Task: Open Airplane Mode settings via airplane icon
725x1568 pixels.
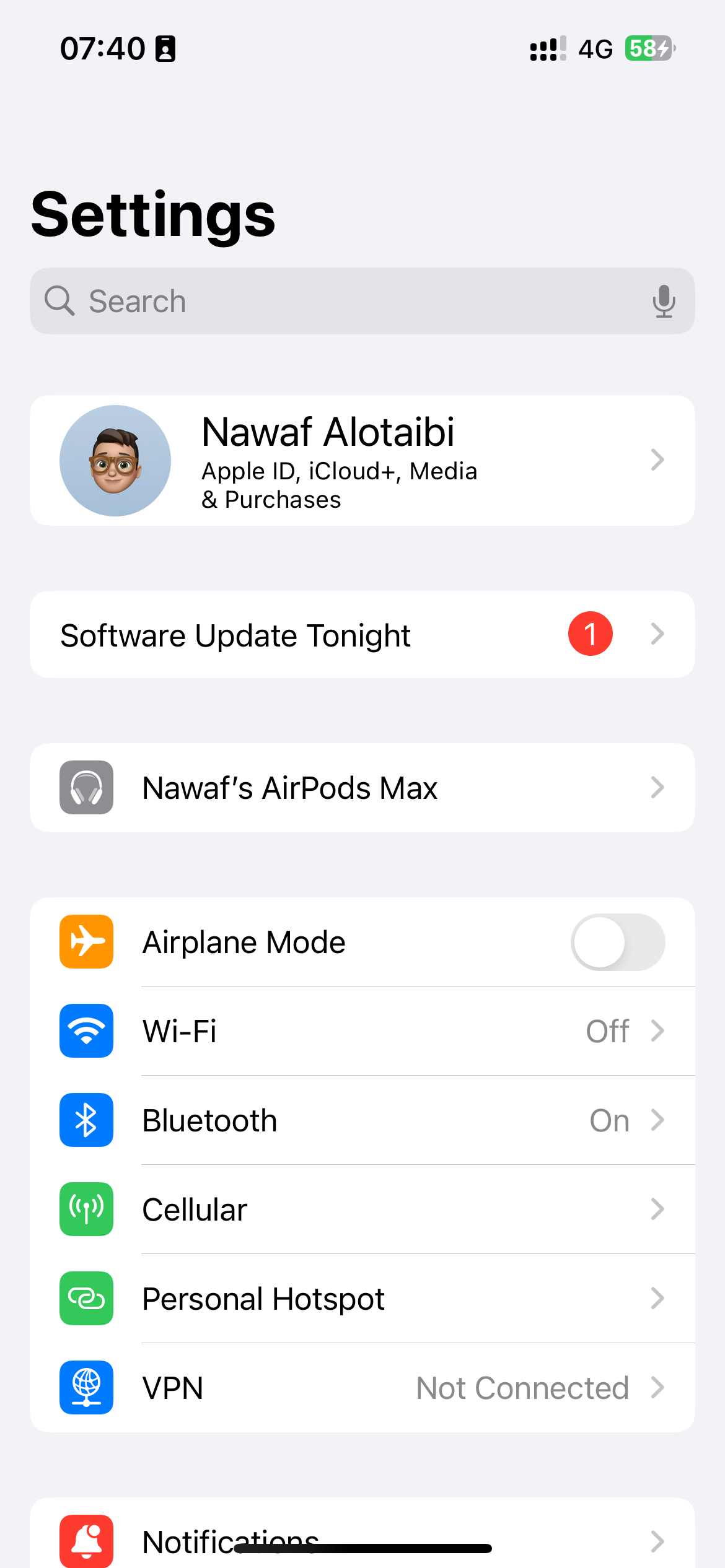Action: click(86, 941)
